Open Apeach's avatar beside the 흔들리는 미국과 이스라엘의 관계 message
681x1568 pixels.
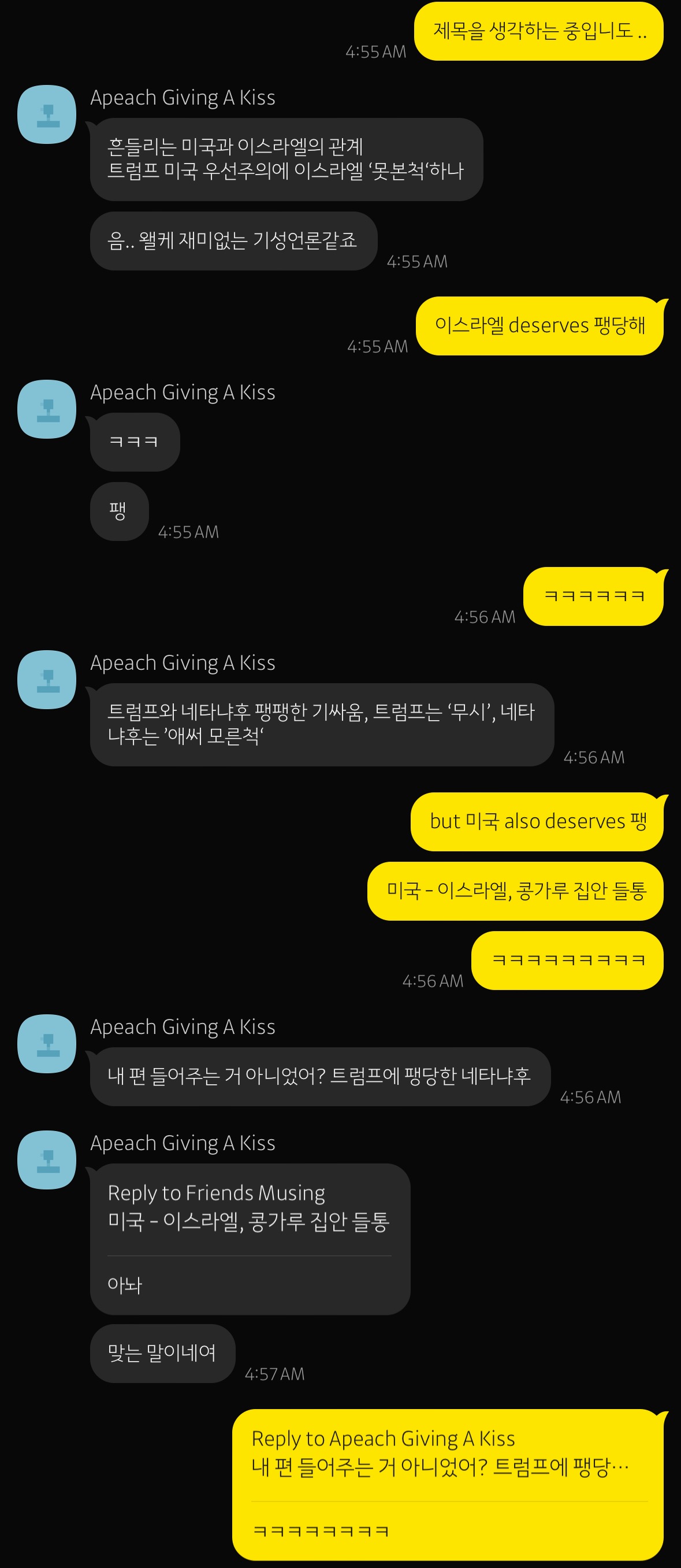pos(47,114)
